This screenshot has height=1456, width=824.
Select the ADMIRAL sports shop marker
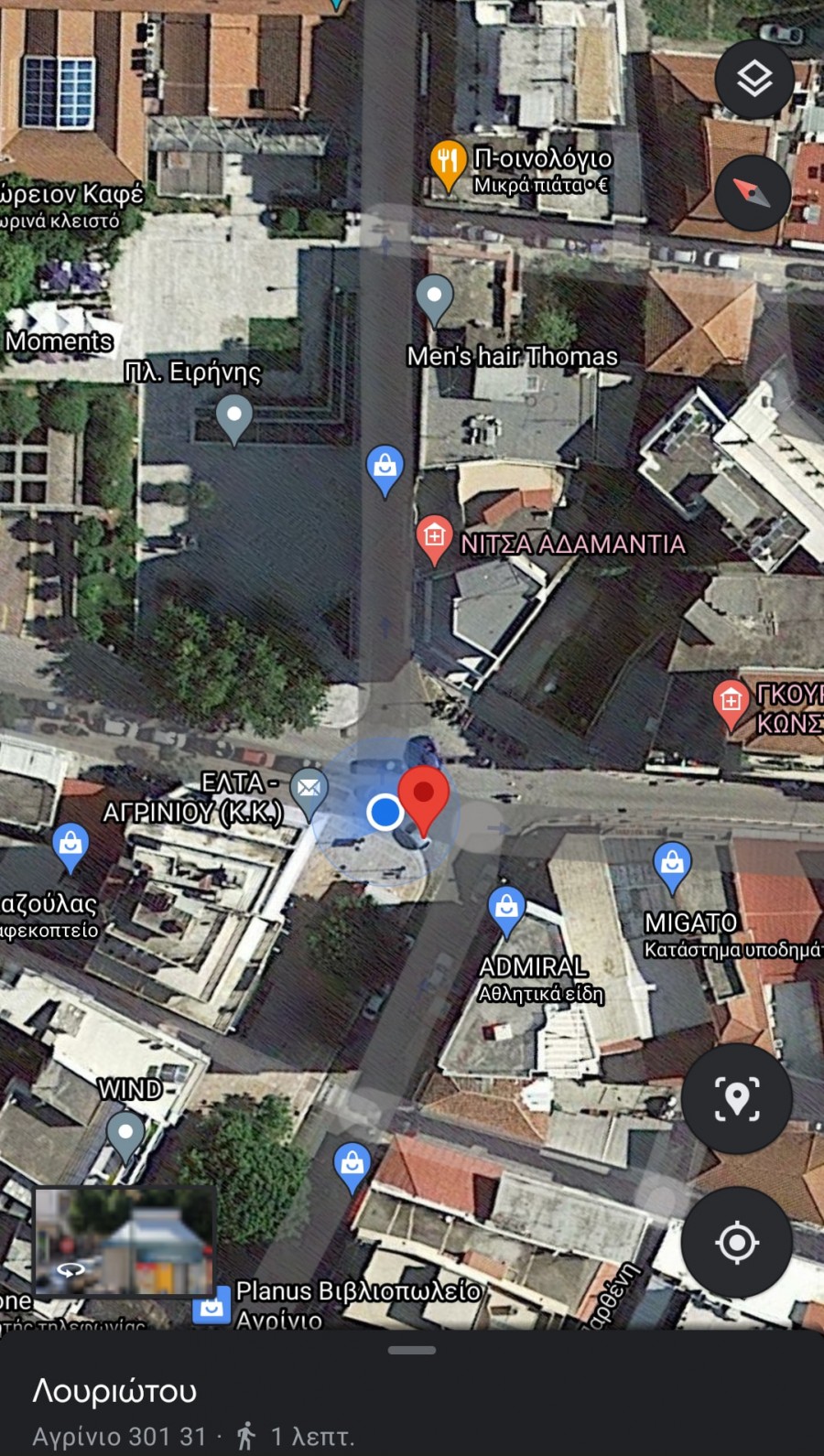coord(505,907)
